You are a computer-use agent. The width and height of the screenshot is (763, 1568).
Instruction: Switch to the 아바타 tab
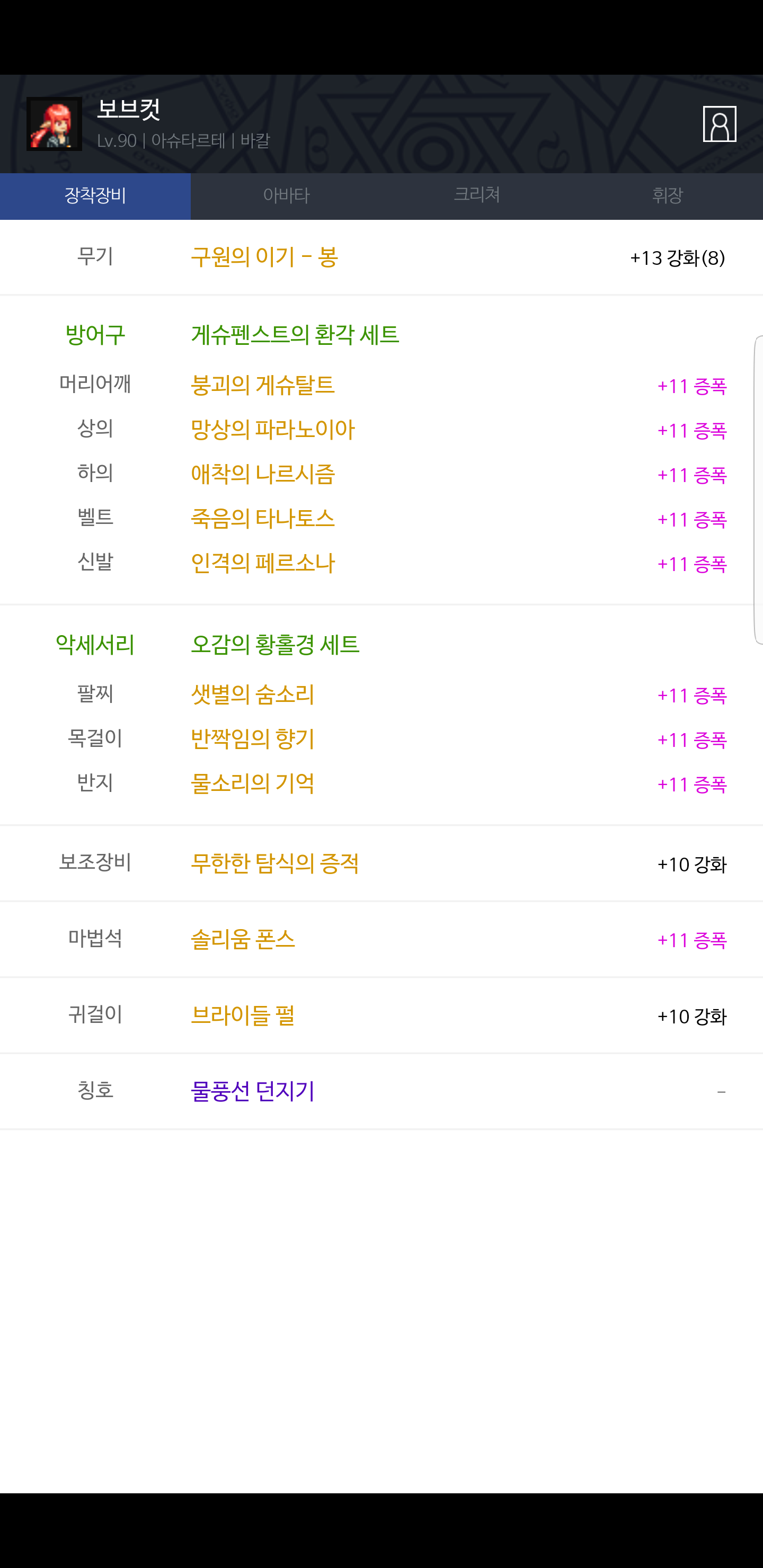[286, 196]
